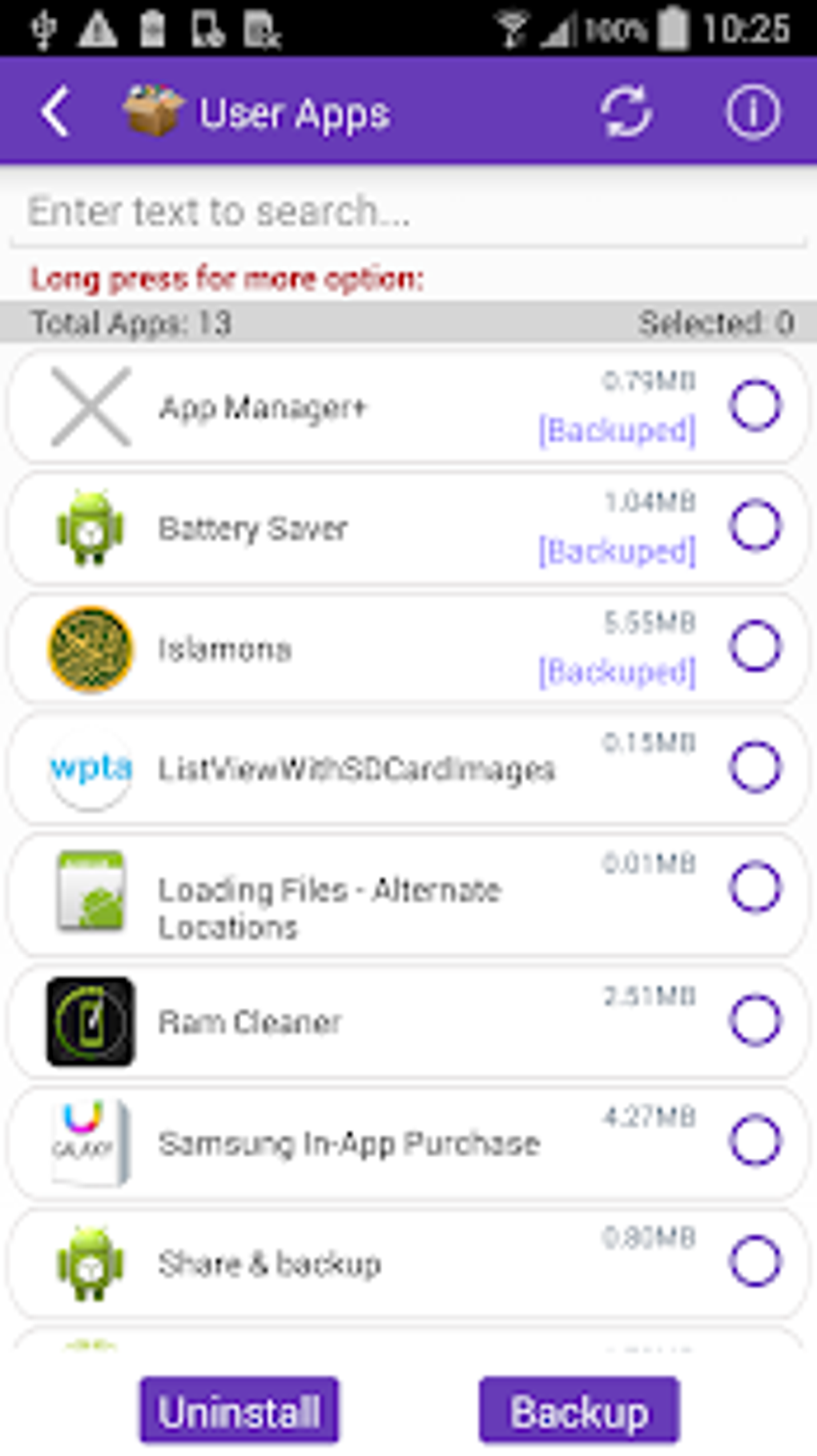Select the Battery Saver radio circle
Viewport: 817px width, 1456px height.
tap(755, 526)
